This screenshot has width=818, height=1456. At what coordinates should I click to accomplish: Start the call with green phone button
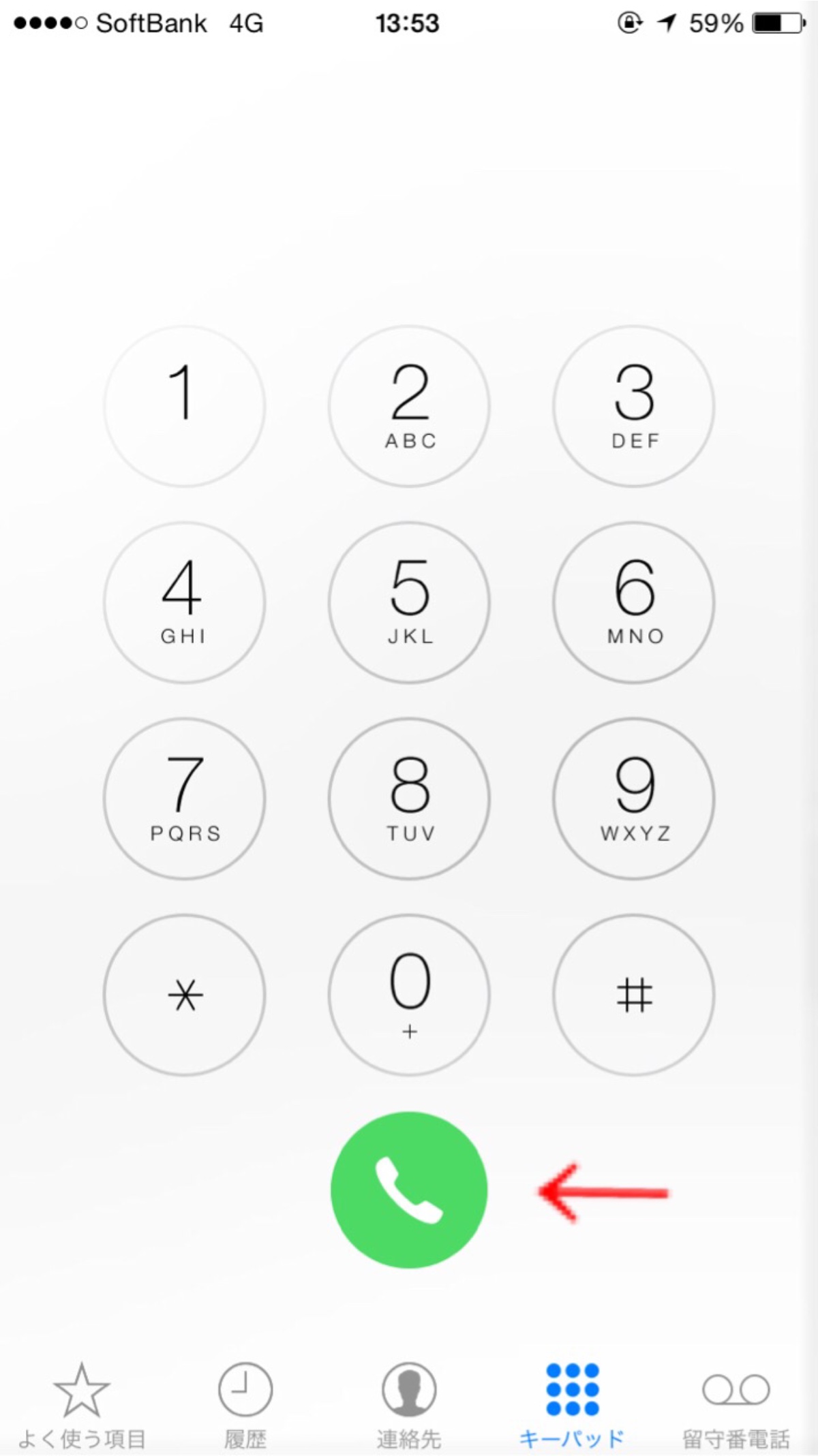click(x=409, y=1190)
